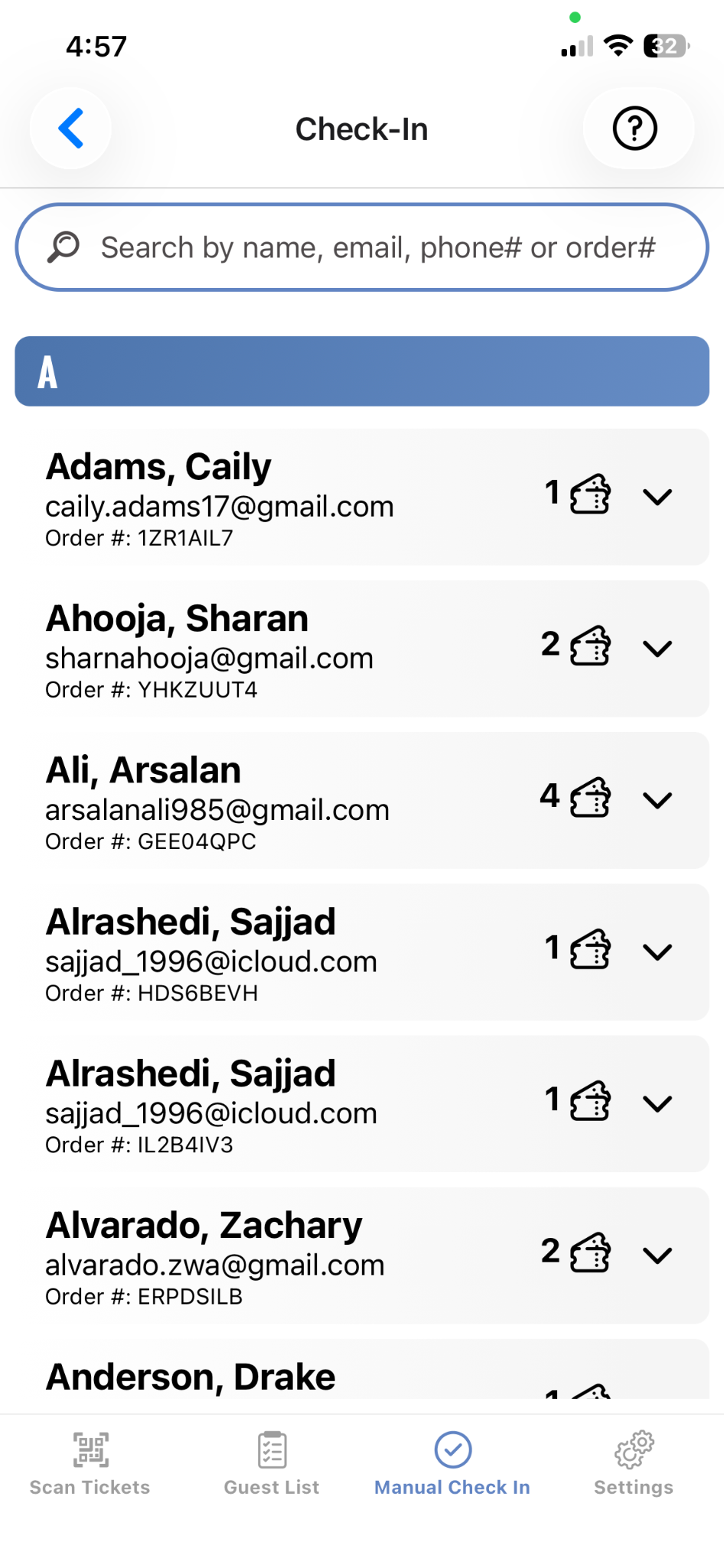Open Sajjad Alrashedi's order HDS6BEVH
Screen dimensions: 724x1568
pos(362,952)
